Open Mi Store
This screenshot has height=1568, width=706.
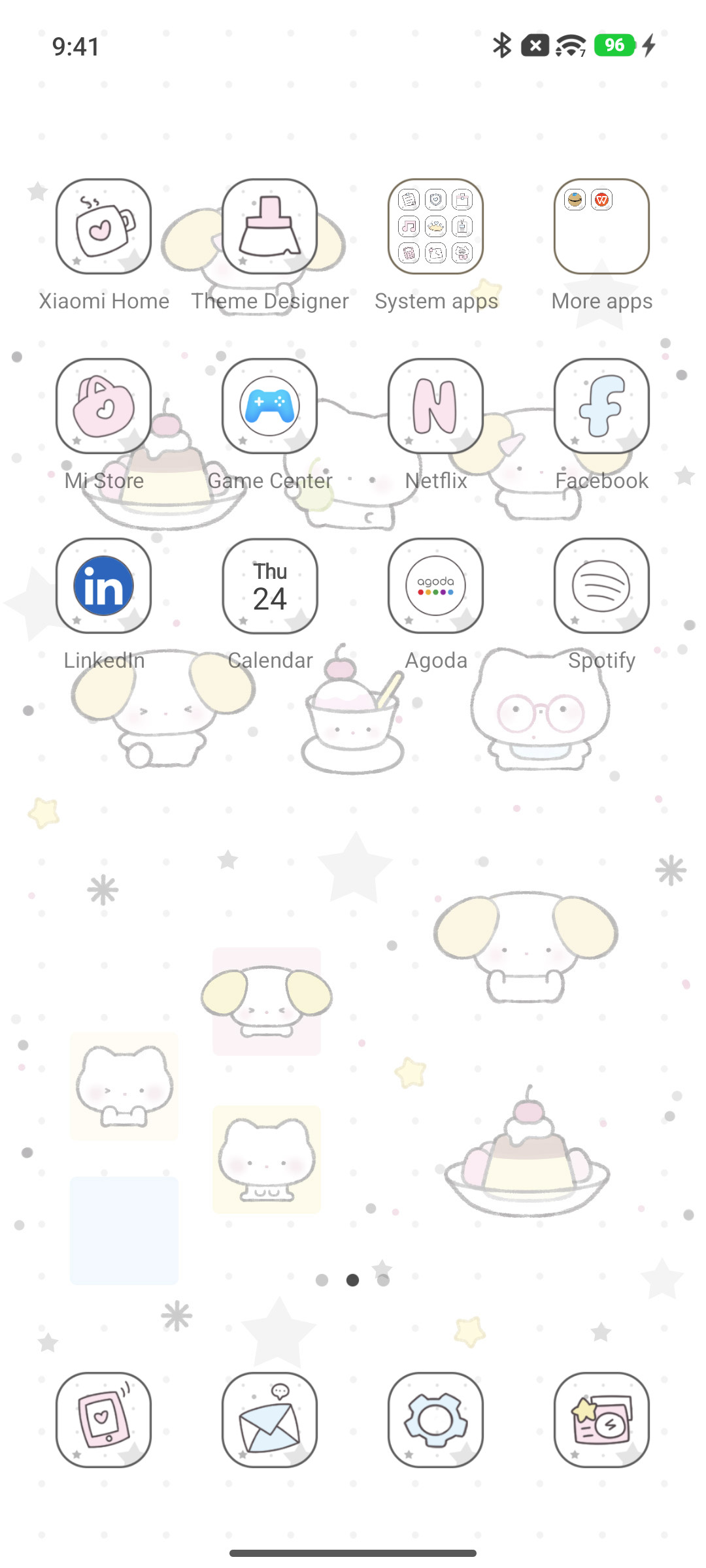103,406
